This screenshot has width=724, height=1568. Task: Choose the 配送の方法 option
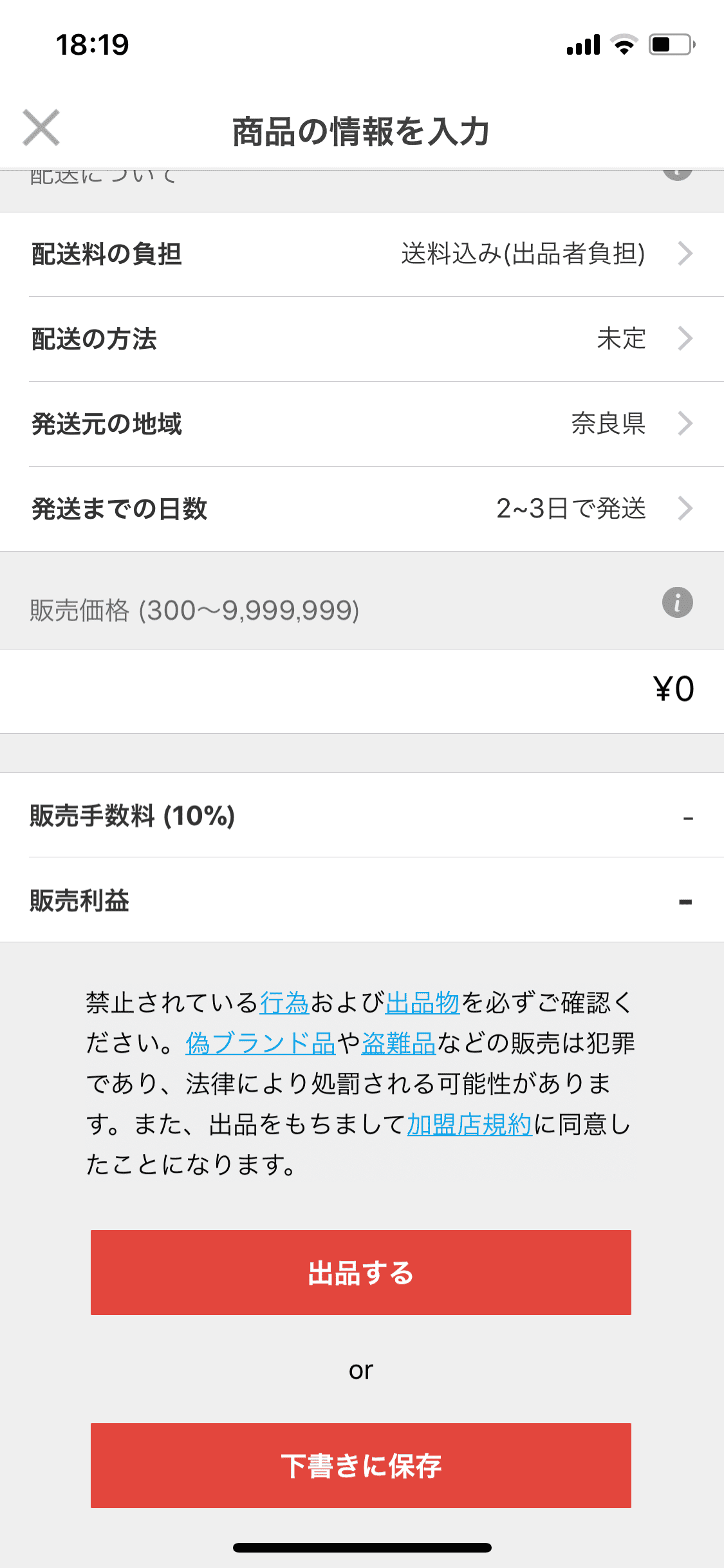click(362, 339)
